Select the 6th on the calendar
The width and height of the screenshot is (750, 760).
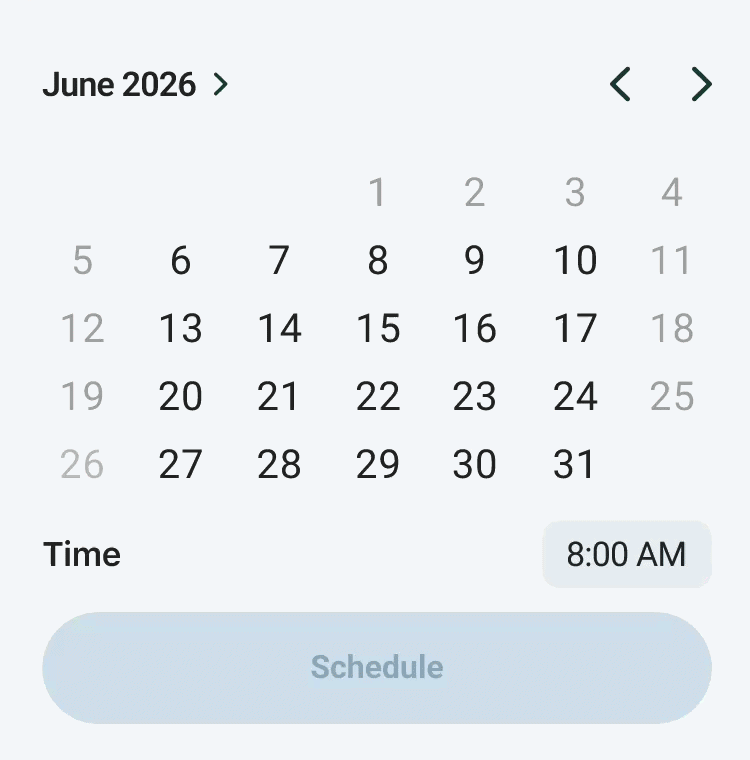[180, 261]
